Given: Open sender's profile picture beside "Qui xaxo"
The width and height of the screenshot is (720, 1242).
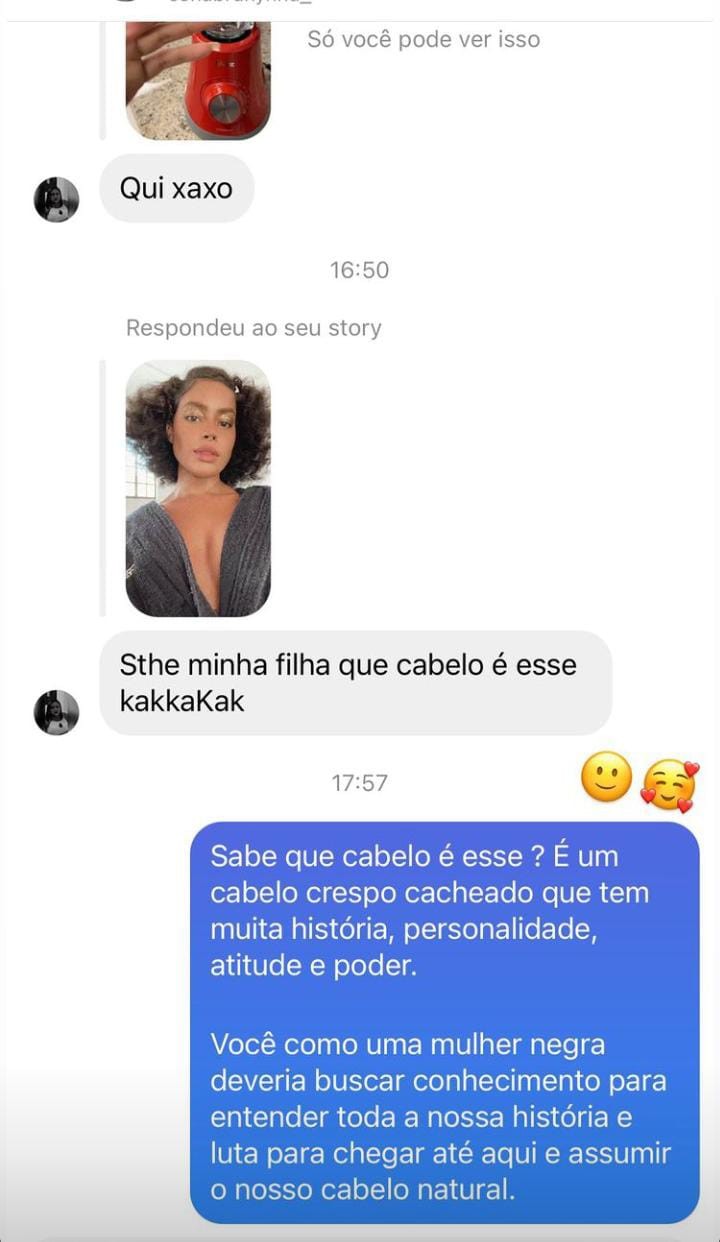Looking at the screenshot, I should pos(56,200).
